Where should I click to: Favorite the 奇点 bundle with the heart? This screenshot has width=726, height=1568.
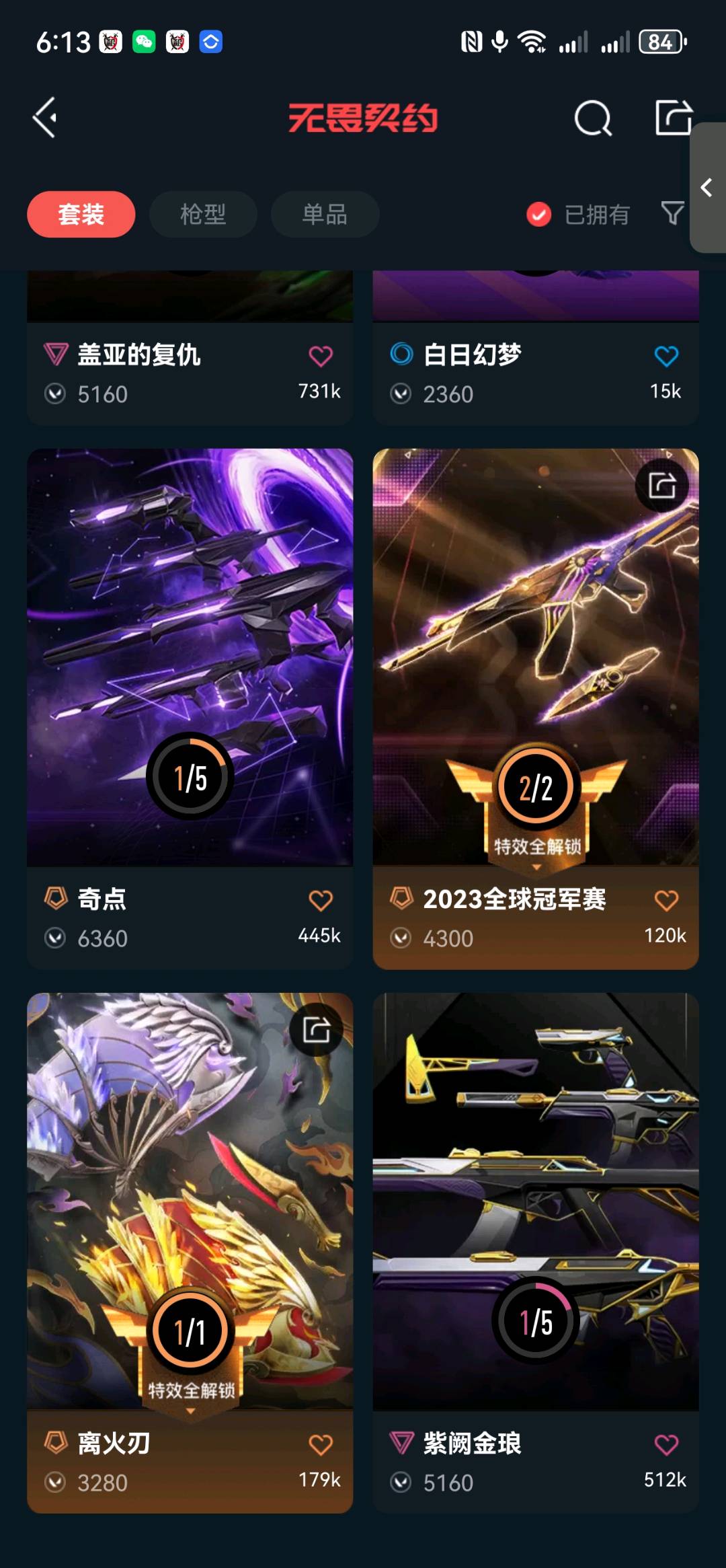[321, 900]
